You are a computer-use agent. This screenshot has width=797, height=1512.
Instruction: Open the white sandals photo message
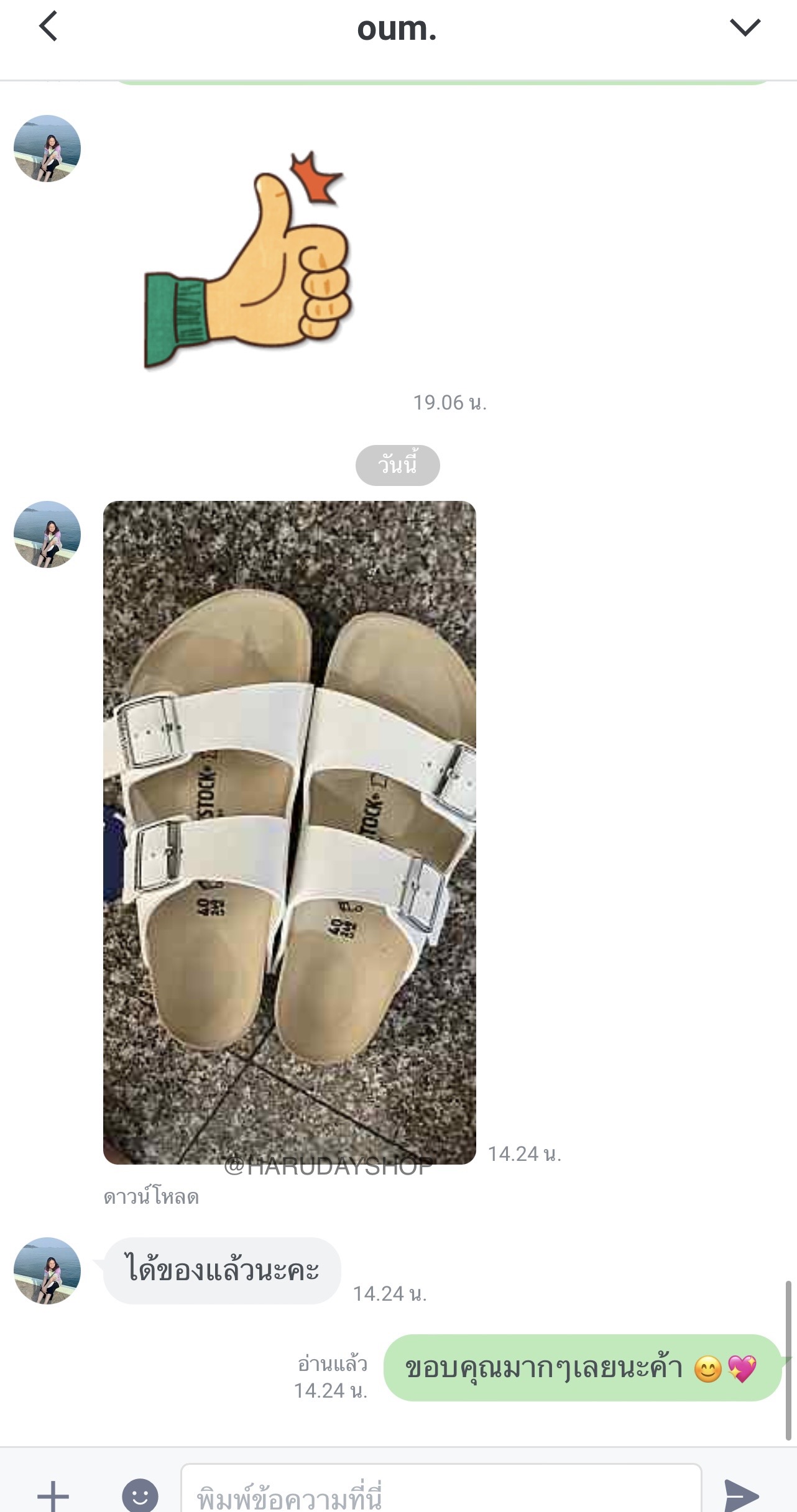tap(289, 833)
